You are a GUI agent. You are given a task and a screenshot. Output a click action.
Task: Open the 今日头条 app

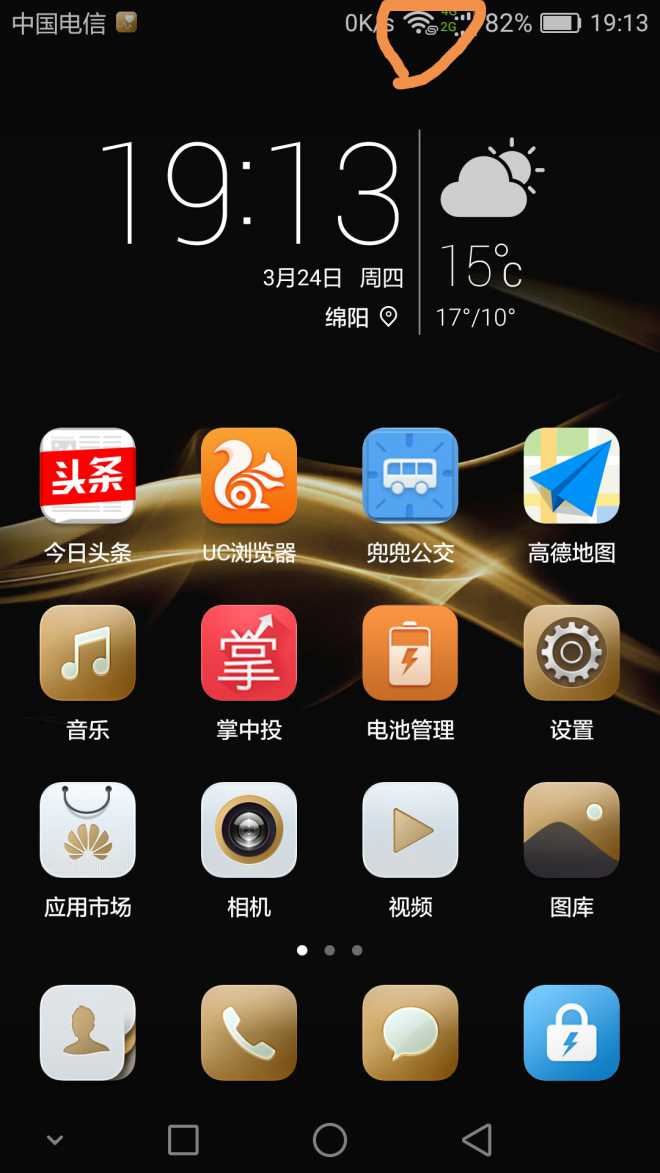87,476
